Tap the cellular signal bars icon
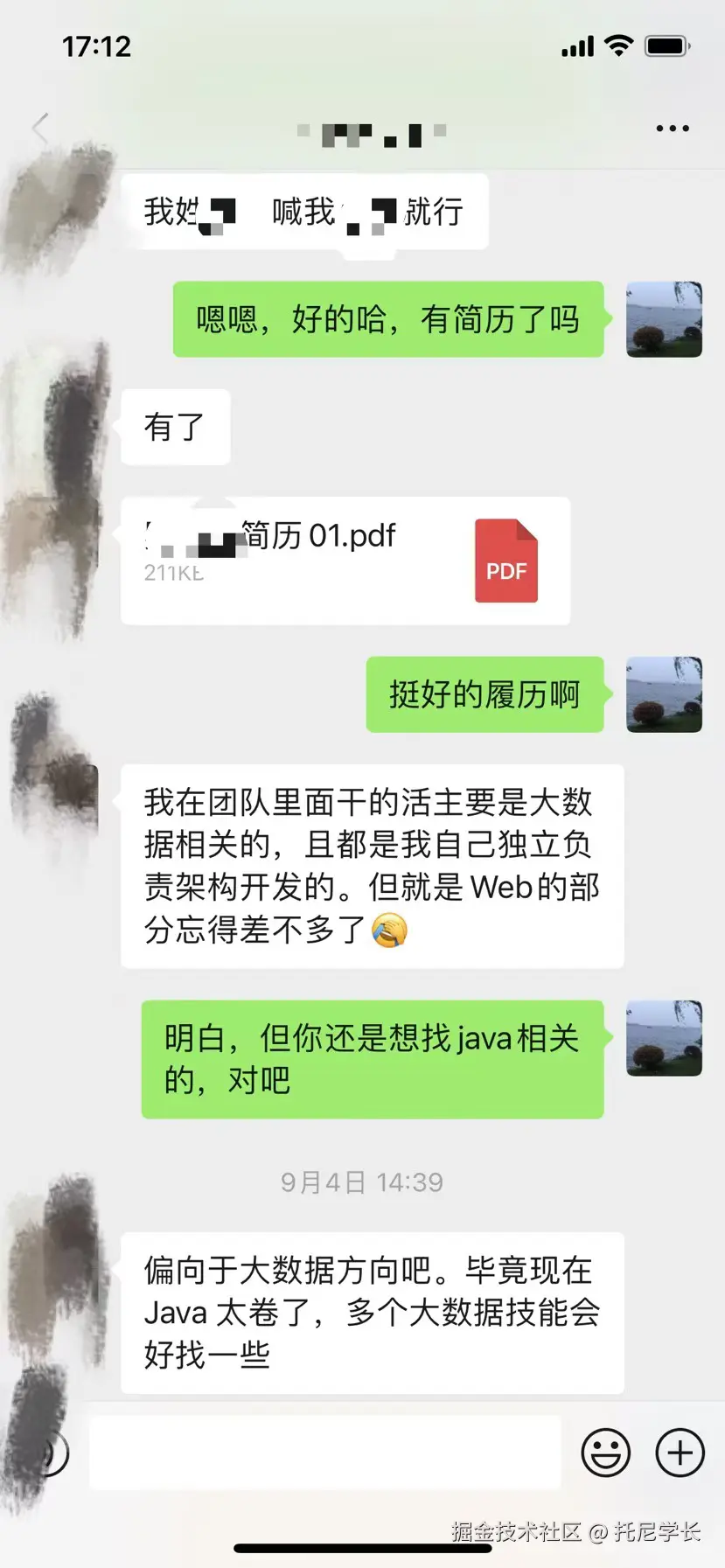 click(579, 45)
